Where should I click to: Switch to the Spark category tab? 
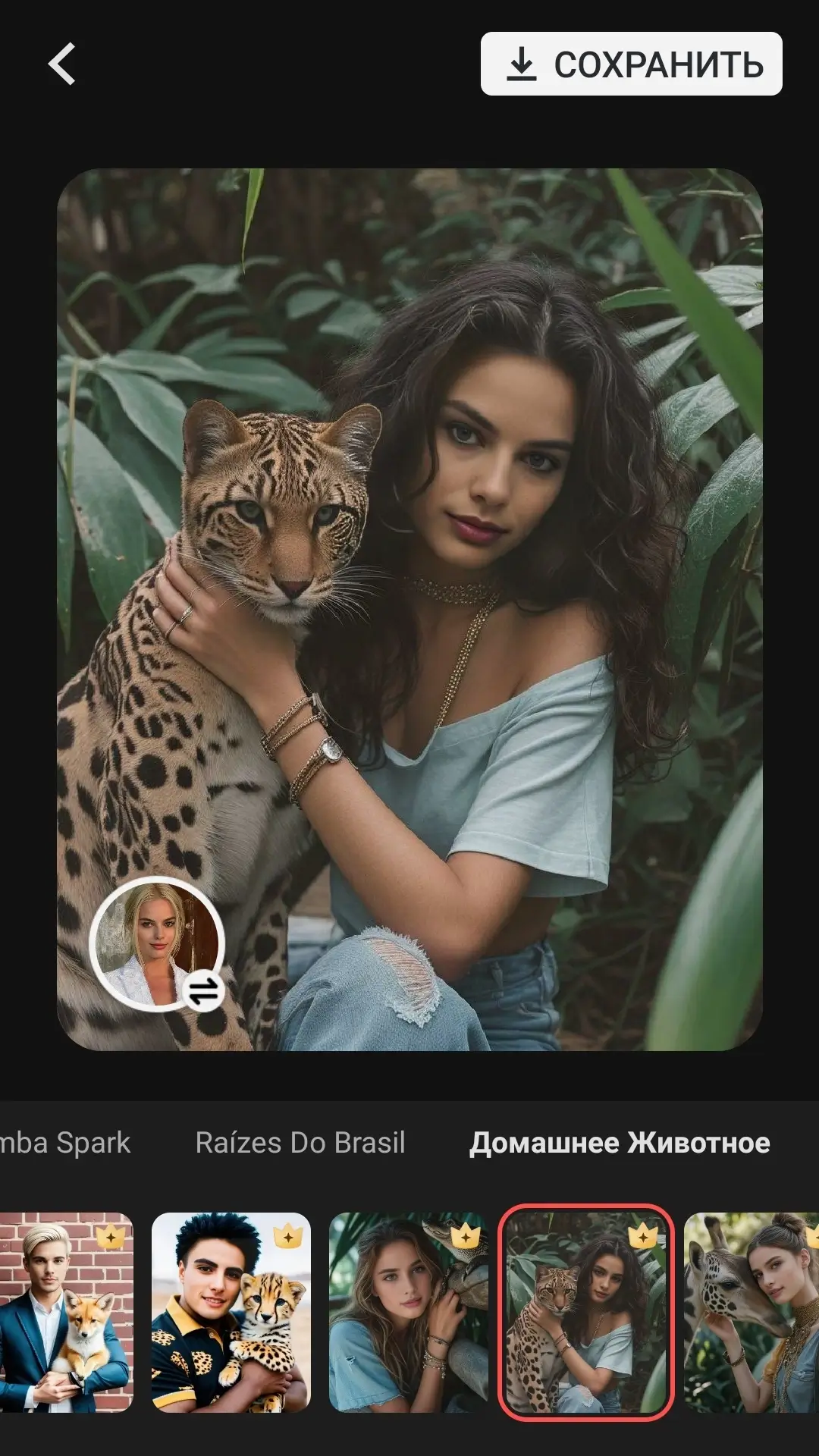pyautogui.click(x=65, y=1143)
